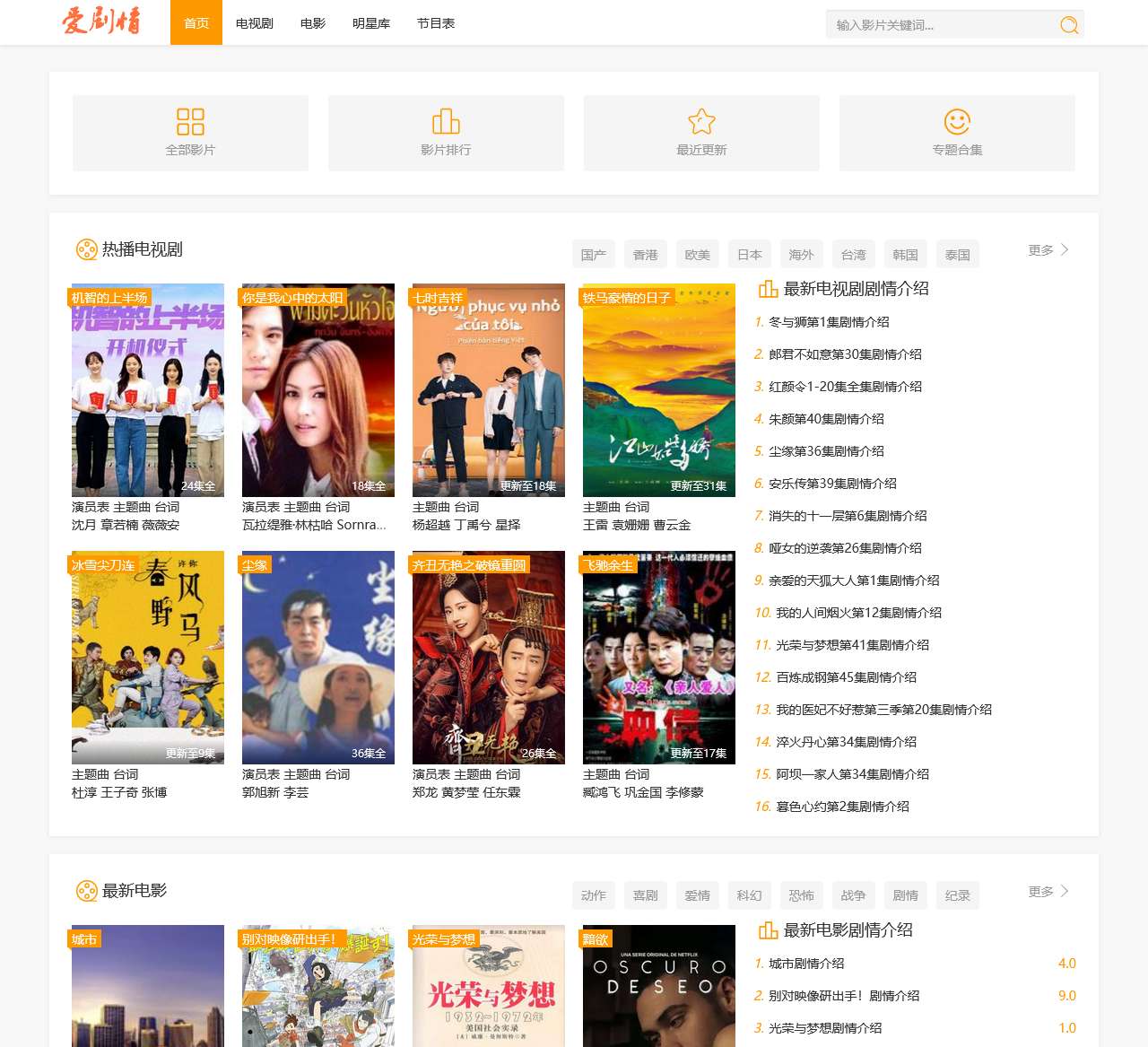Open the 七时吉祥 drama card

(489, 390)
